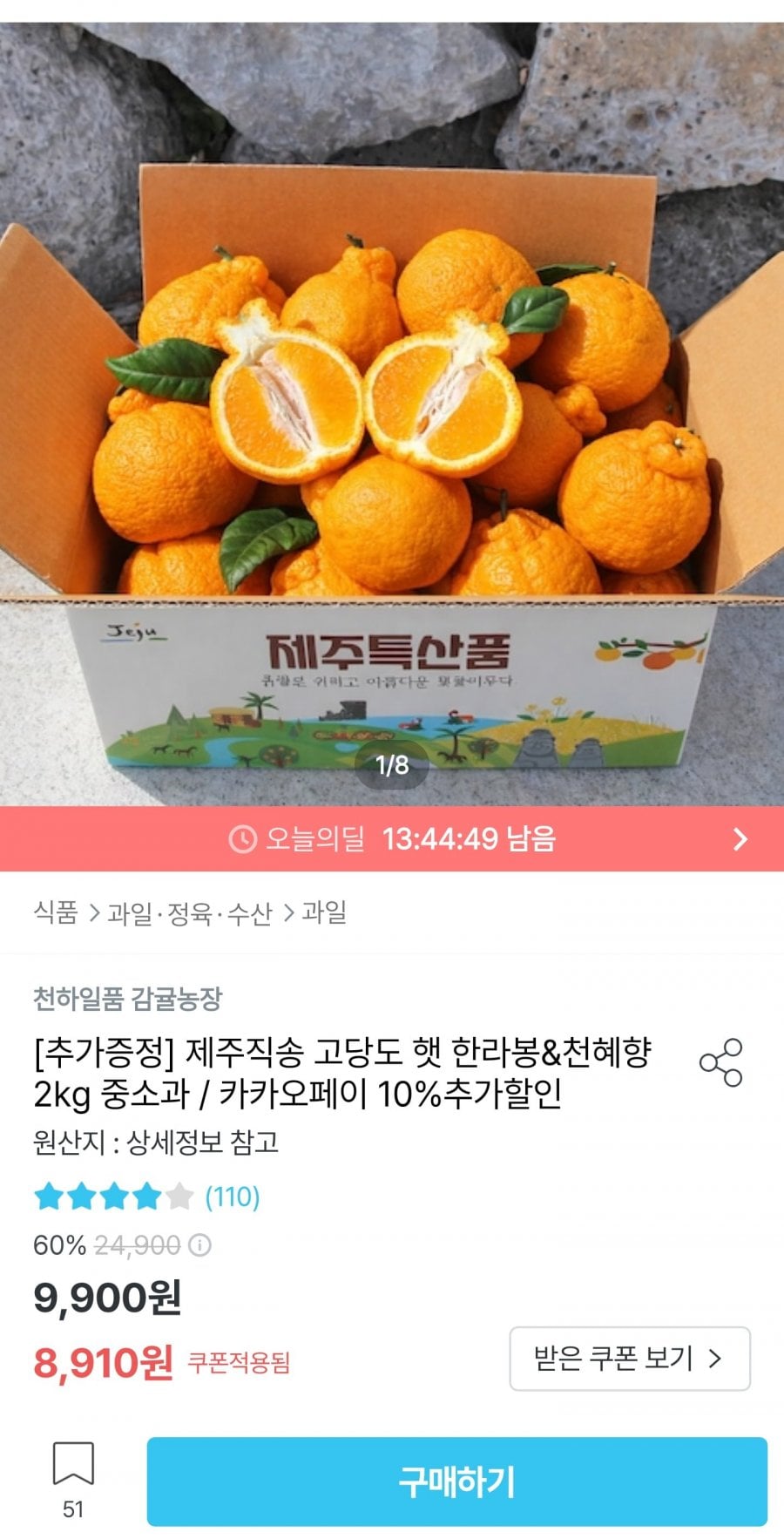Open the 과일 breadcrumb category
The width and height of the screenshot is (784, 1539).
[324, 912]
